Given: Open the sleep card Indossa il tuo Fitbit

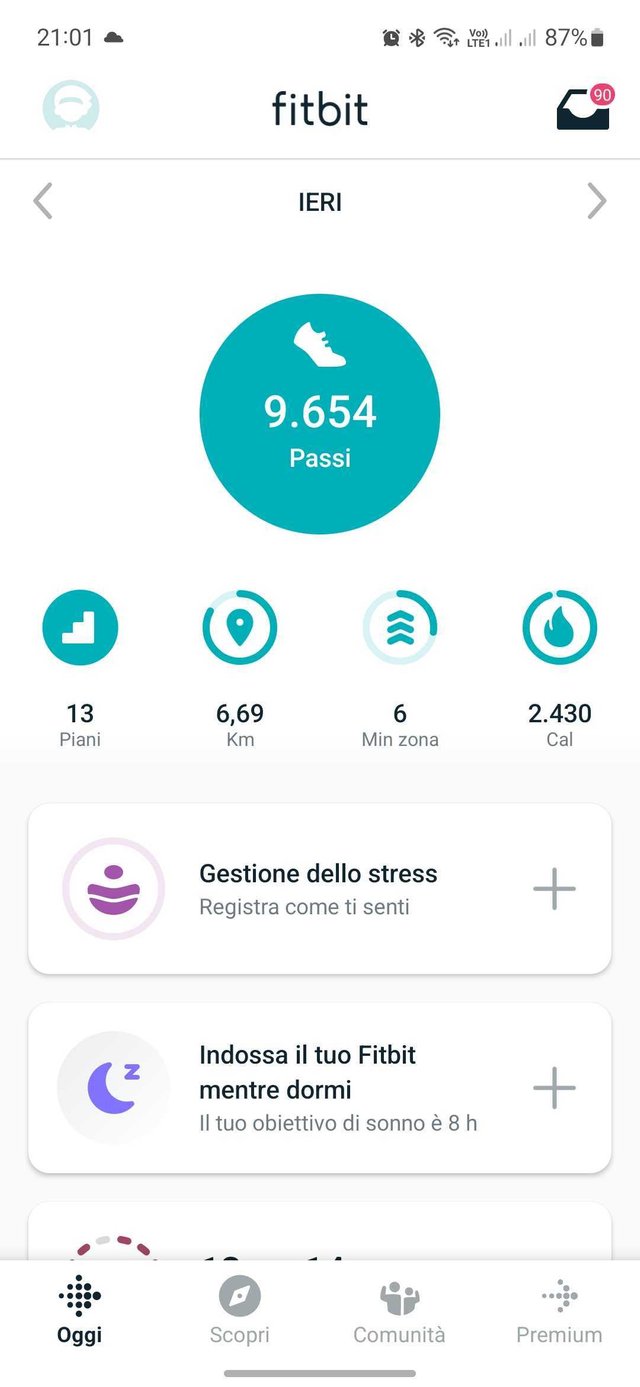Looking at the screenshot, I should click(320, 1087).
